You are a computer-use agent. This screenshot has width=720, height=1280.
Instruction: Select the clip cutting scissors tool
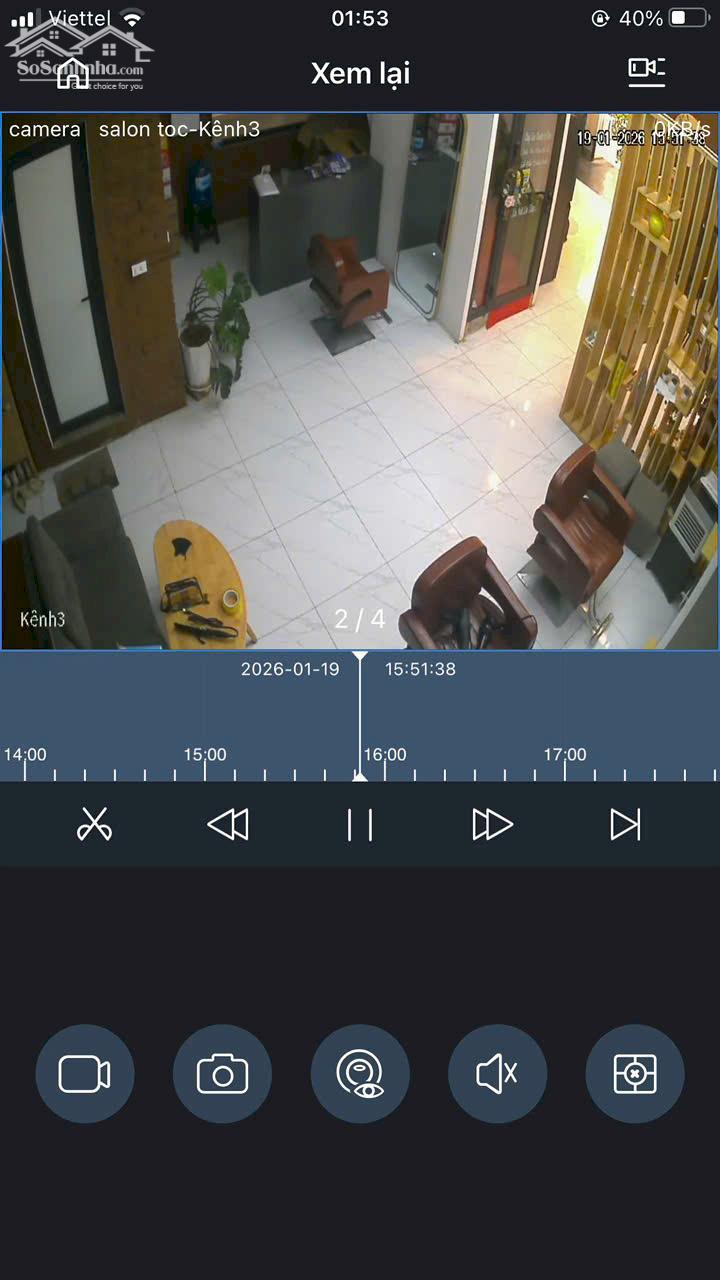pos(95,824)
